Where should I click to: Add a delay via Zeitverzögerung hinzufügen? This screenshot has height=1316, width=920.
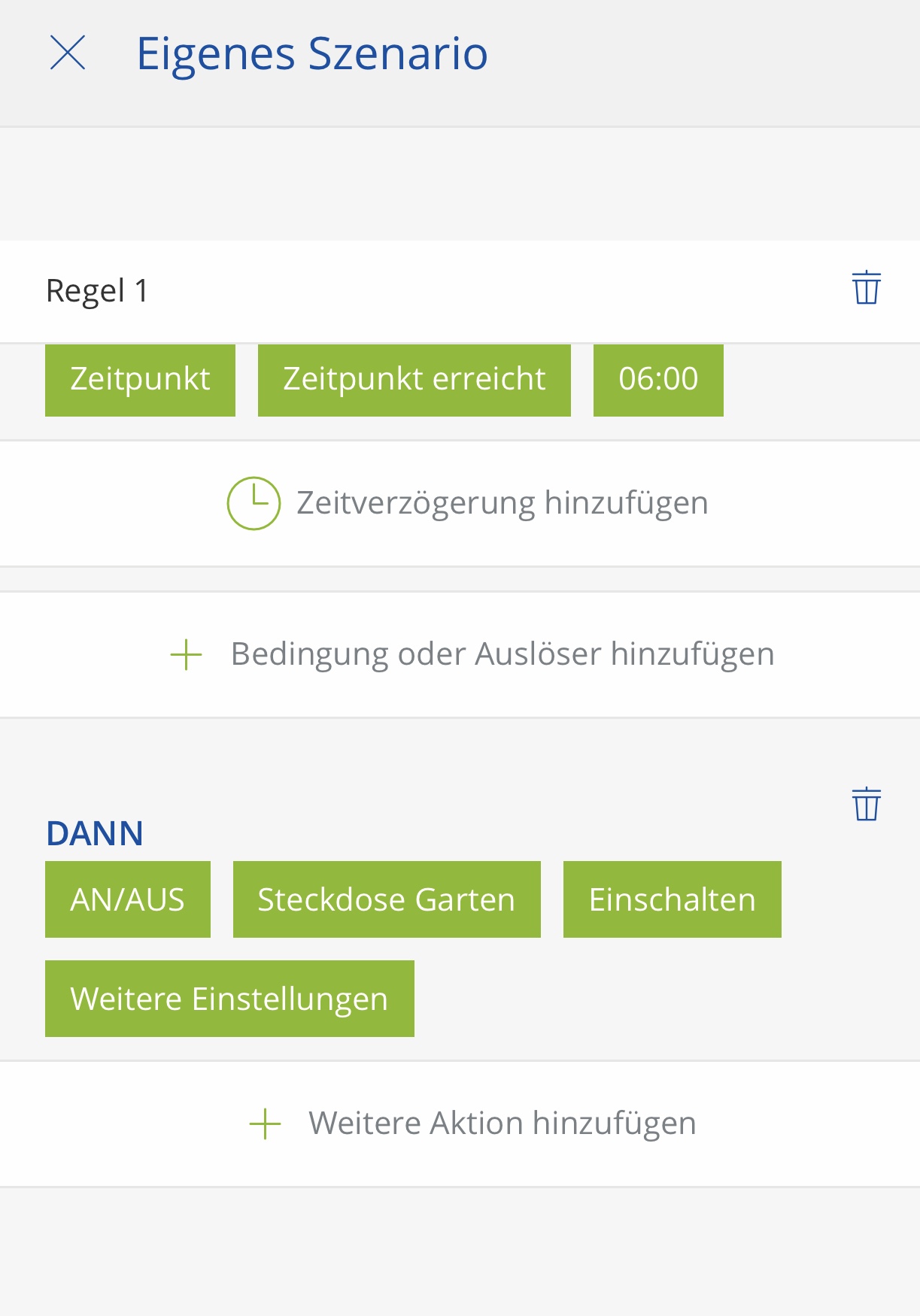(x=468, y=503)
